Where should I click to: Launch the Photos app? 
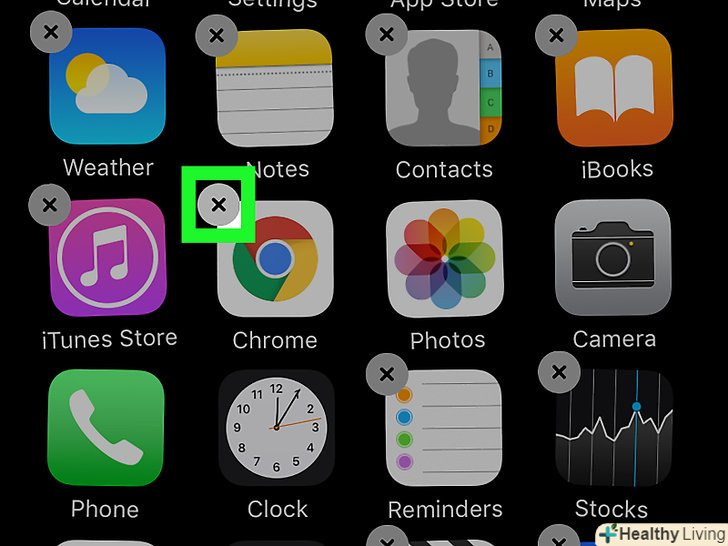[444, 259]
